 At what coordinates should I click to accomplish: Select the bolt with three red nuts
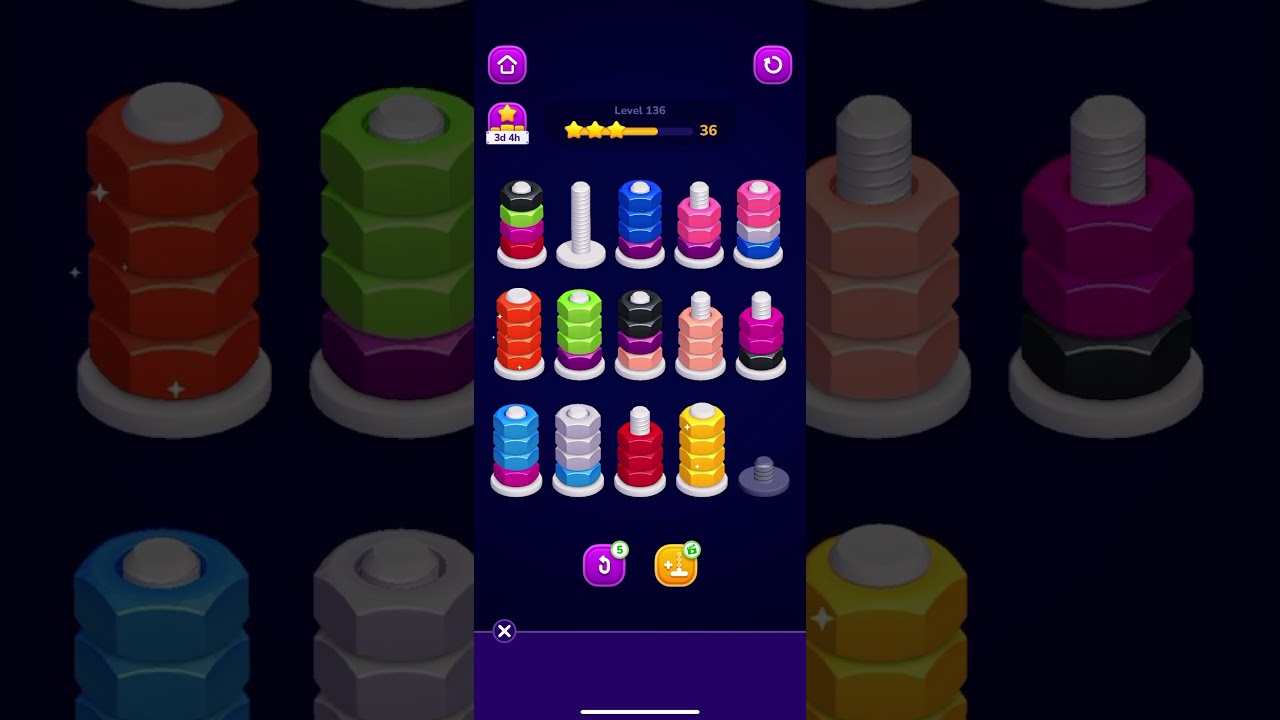(640, 452)
